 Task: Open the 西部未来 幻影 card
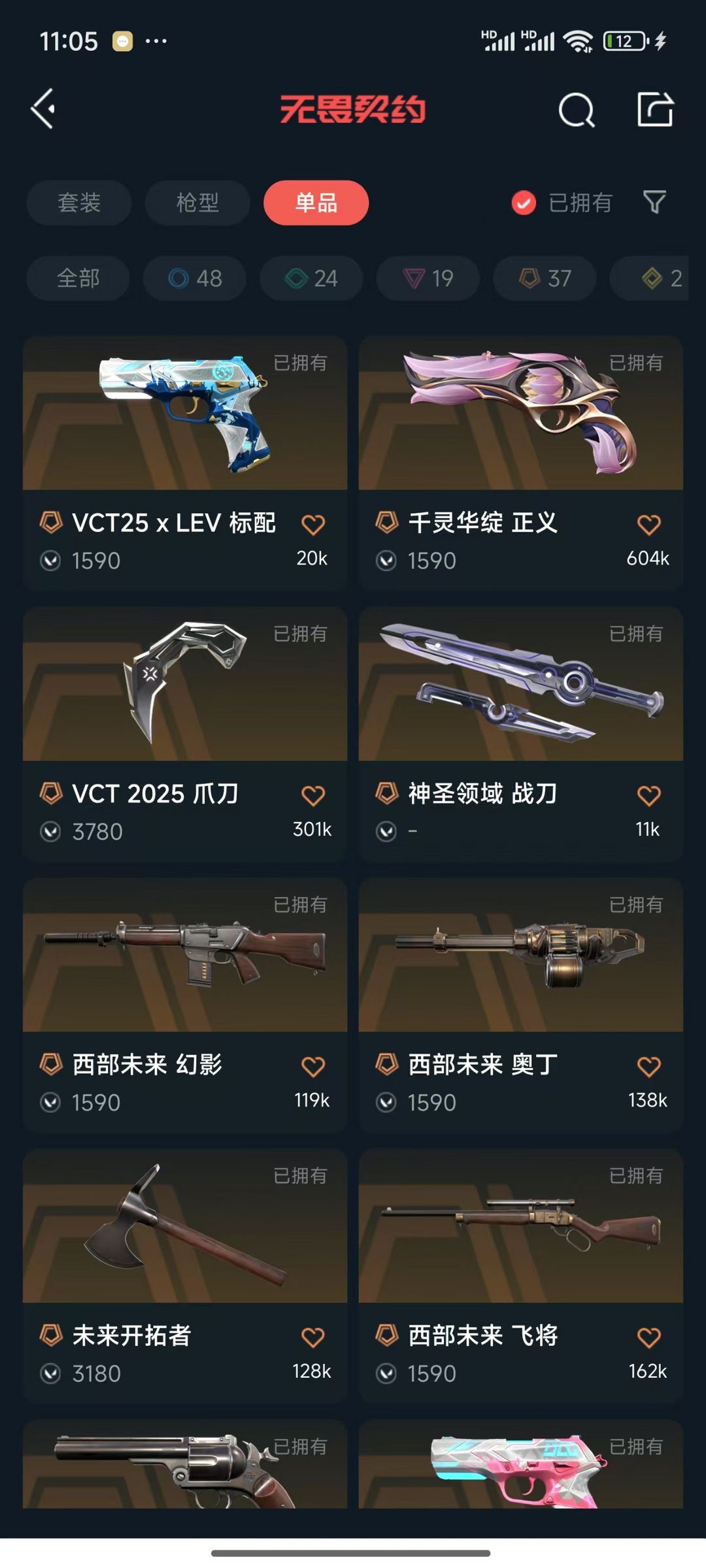tap(185, 1006)
